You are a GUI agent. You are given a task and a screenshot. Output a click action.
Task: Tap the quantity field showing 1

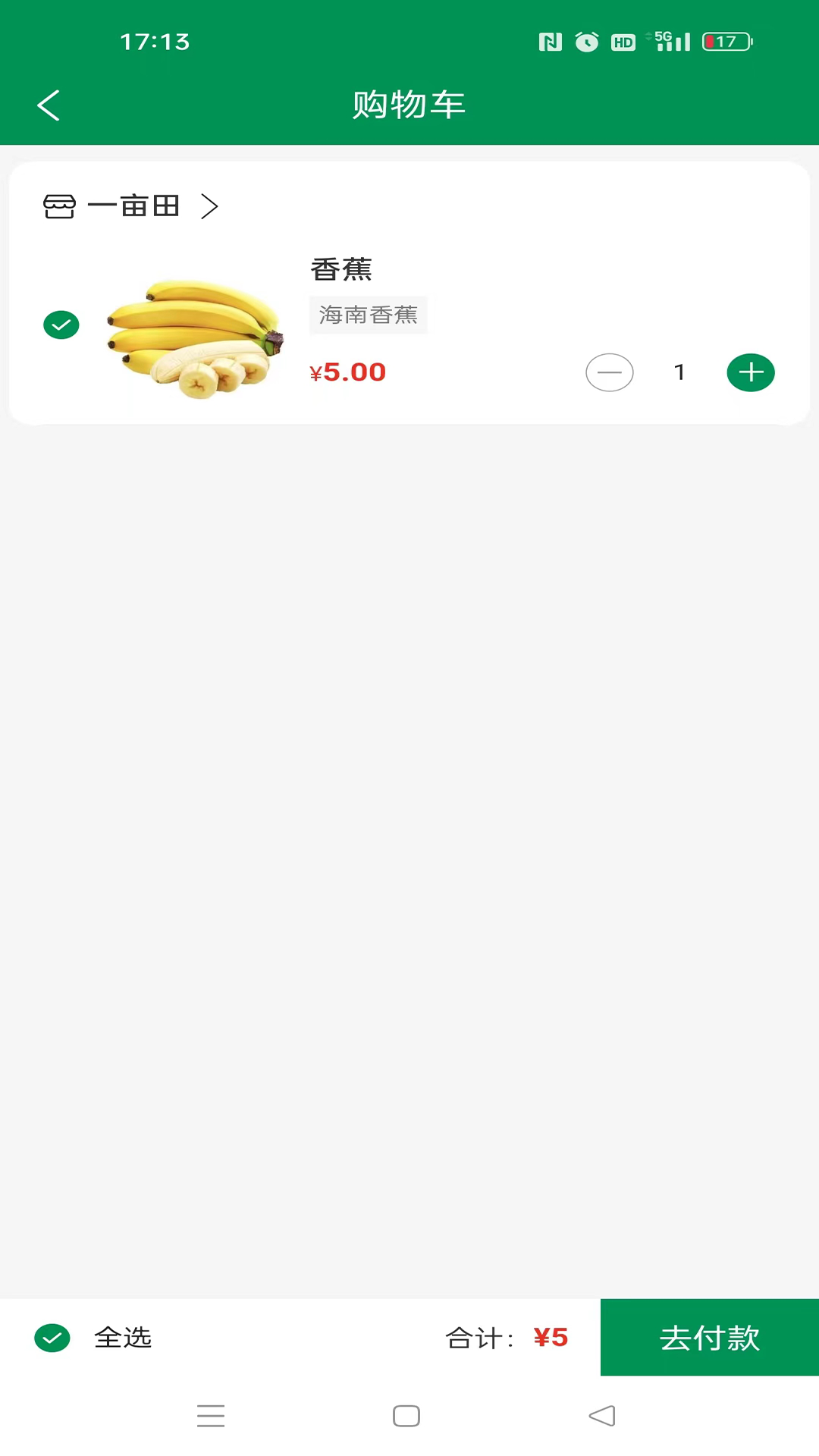(x=679, y=372)
